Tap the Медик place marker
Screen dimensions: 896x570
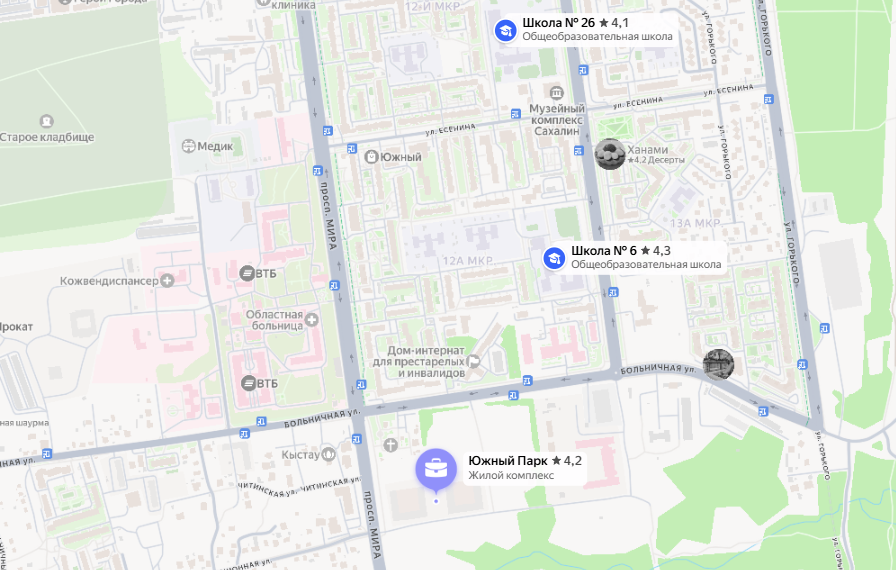click(x=188, y=146)
